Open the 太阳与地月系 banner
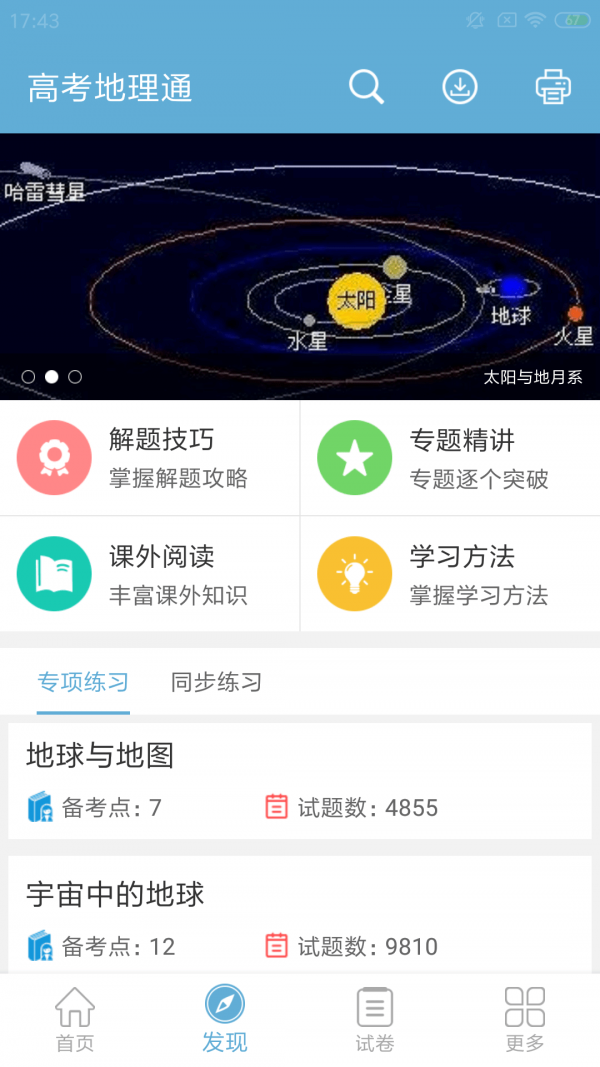 [300, 266]
